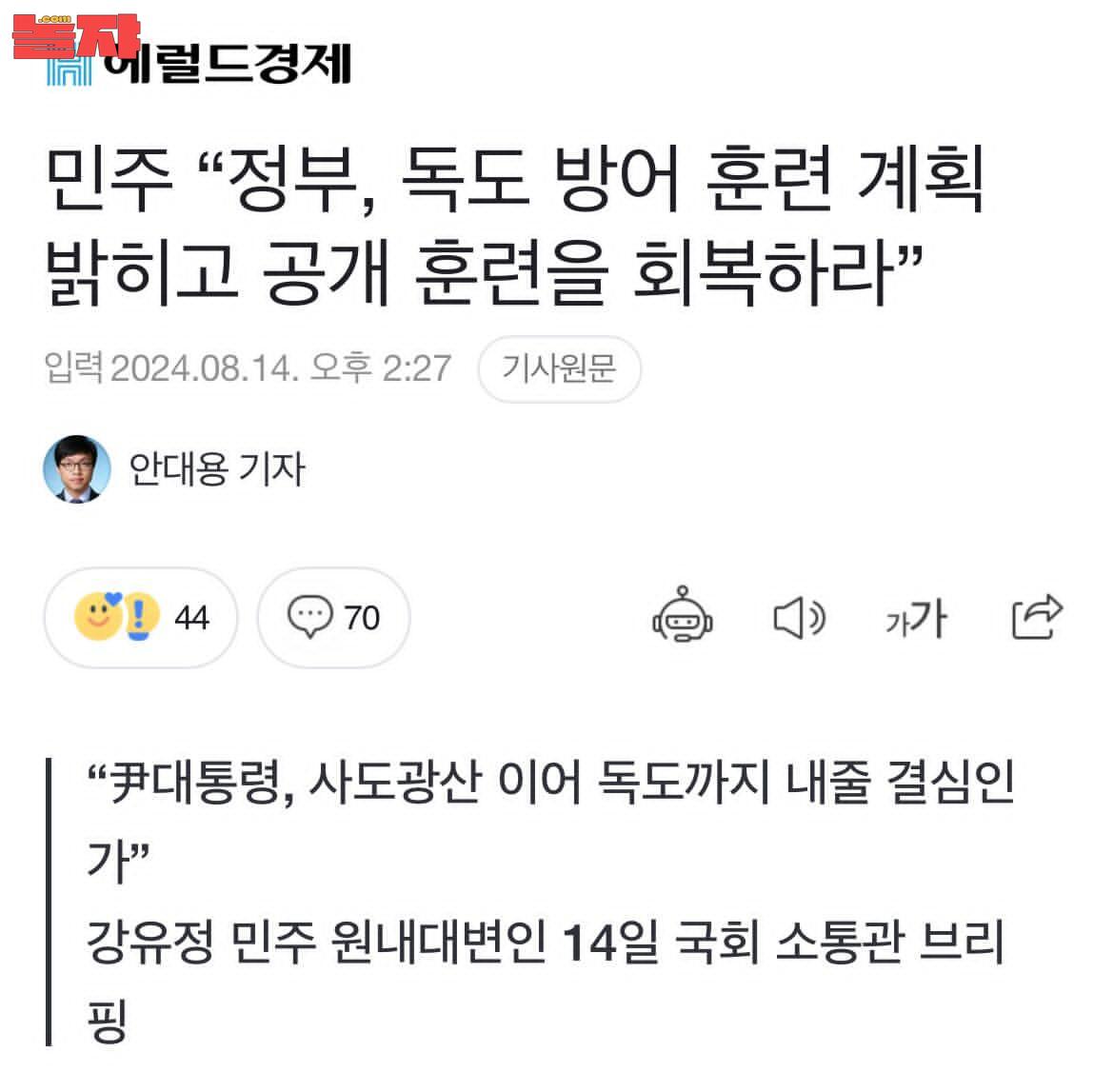Adjust font size with 가가 icon

915,619
